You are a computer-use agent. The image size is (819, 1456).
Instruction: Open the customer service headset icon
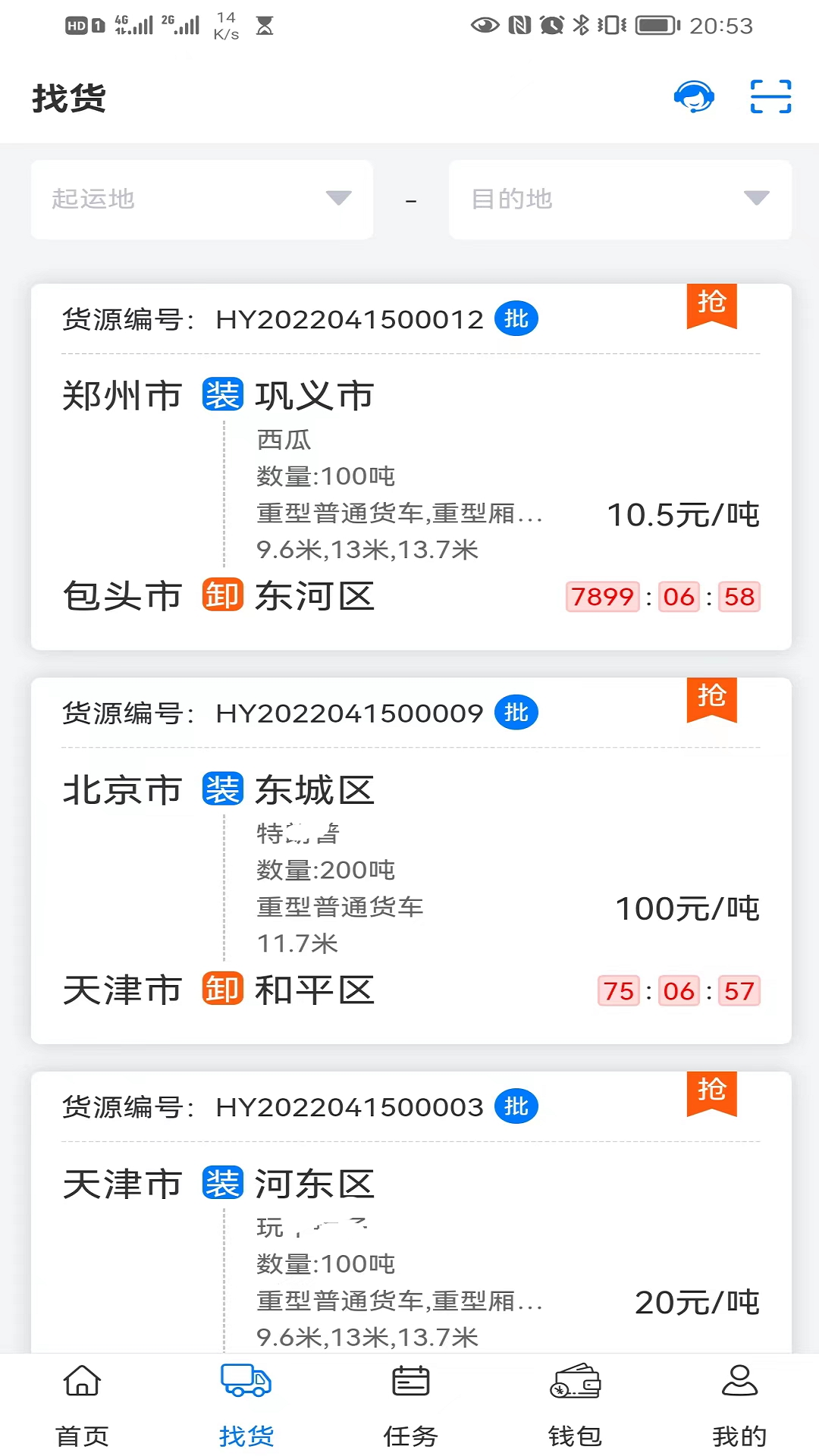tap(695, 97)
